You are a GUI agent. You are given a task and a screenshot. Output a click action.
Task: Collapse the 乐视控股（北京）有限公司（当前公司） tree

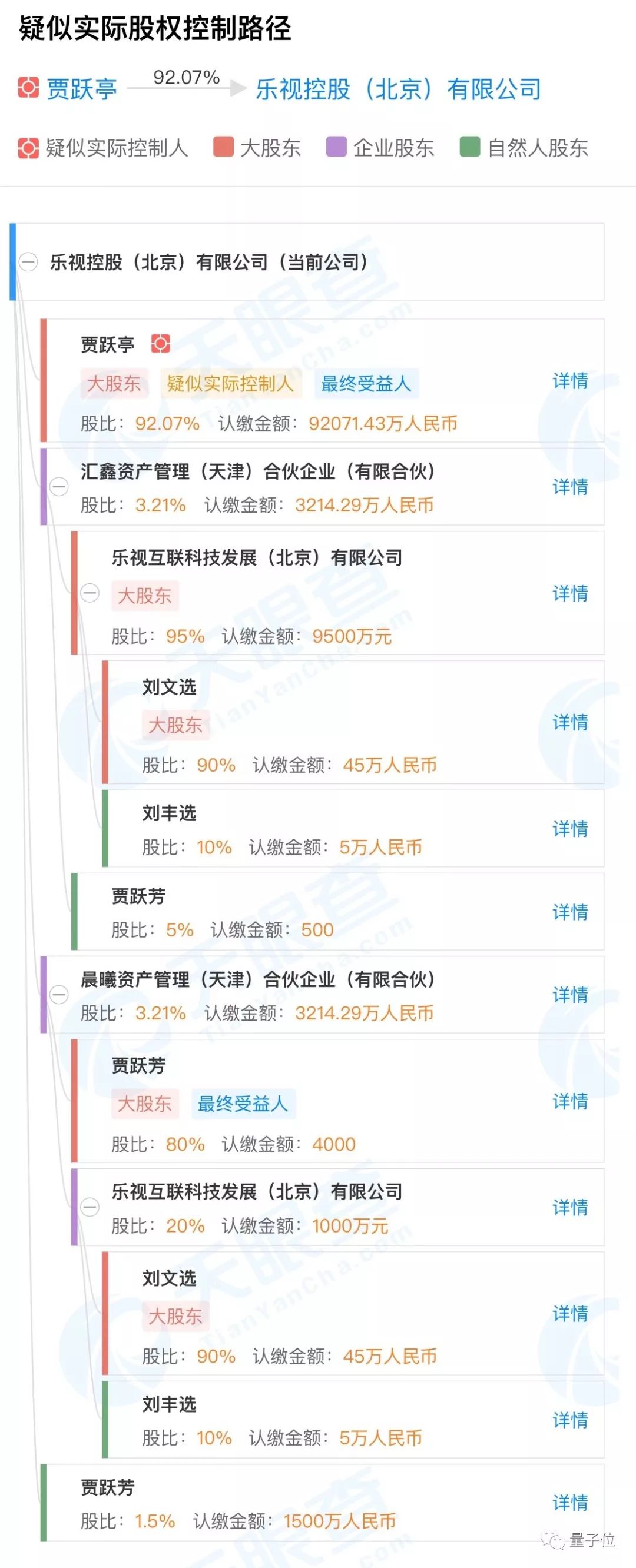29,263
